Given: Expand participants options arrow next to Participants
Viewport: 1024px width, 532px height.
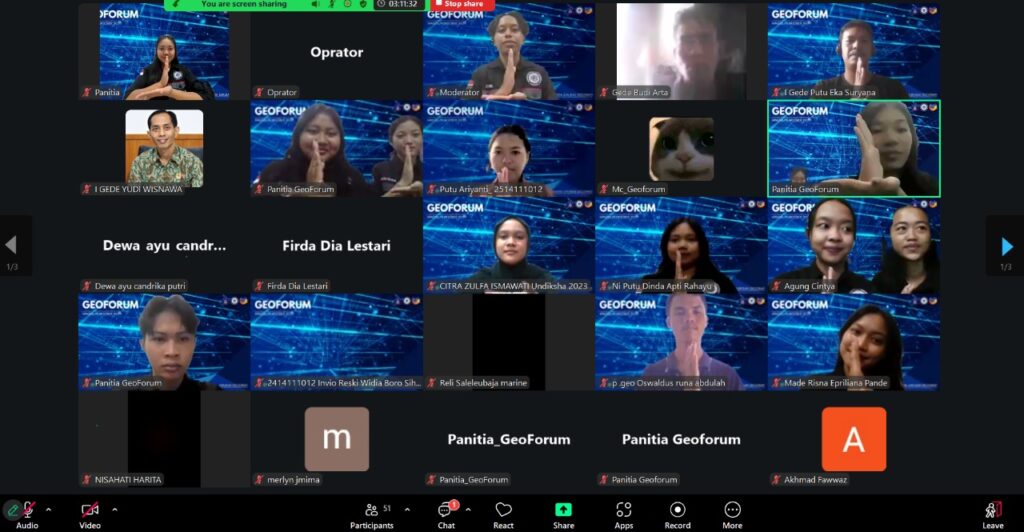Looking at the screenshot, I should (407, 509).
